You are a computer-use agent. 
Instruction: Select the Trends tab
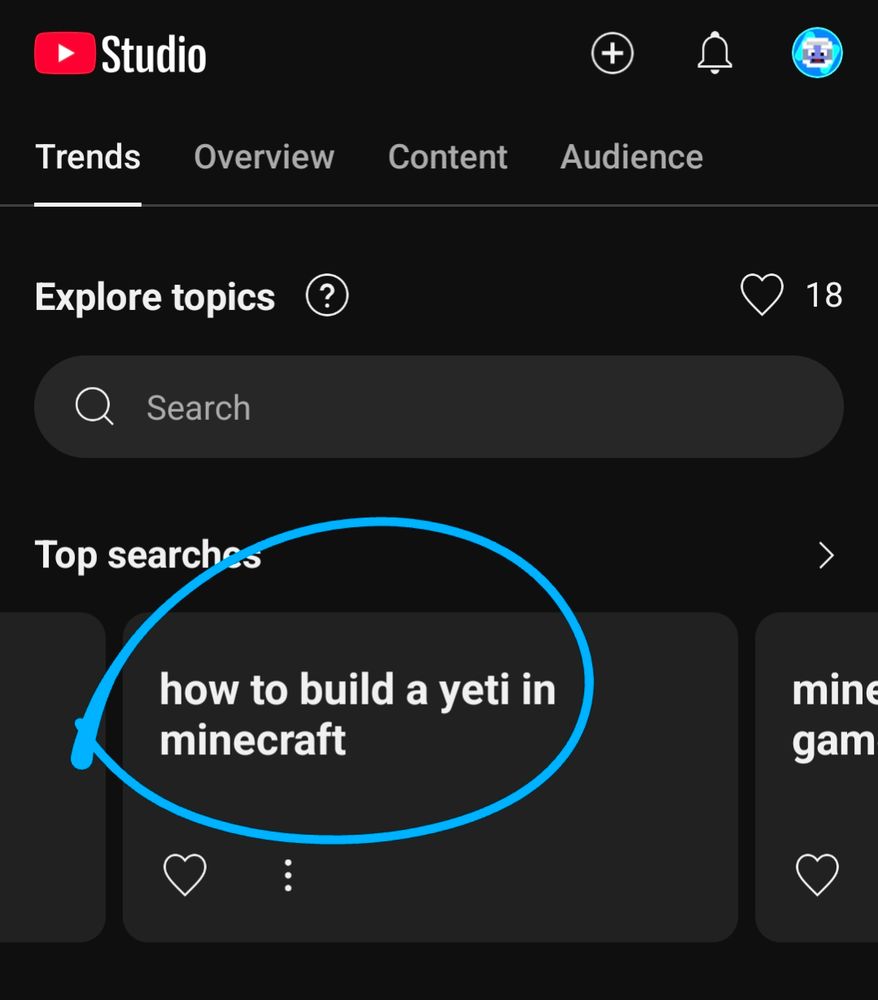coord(88,157)
